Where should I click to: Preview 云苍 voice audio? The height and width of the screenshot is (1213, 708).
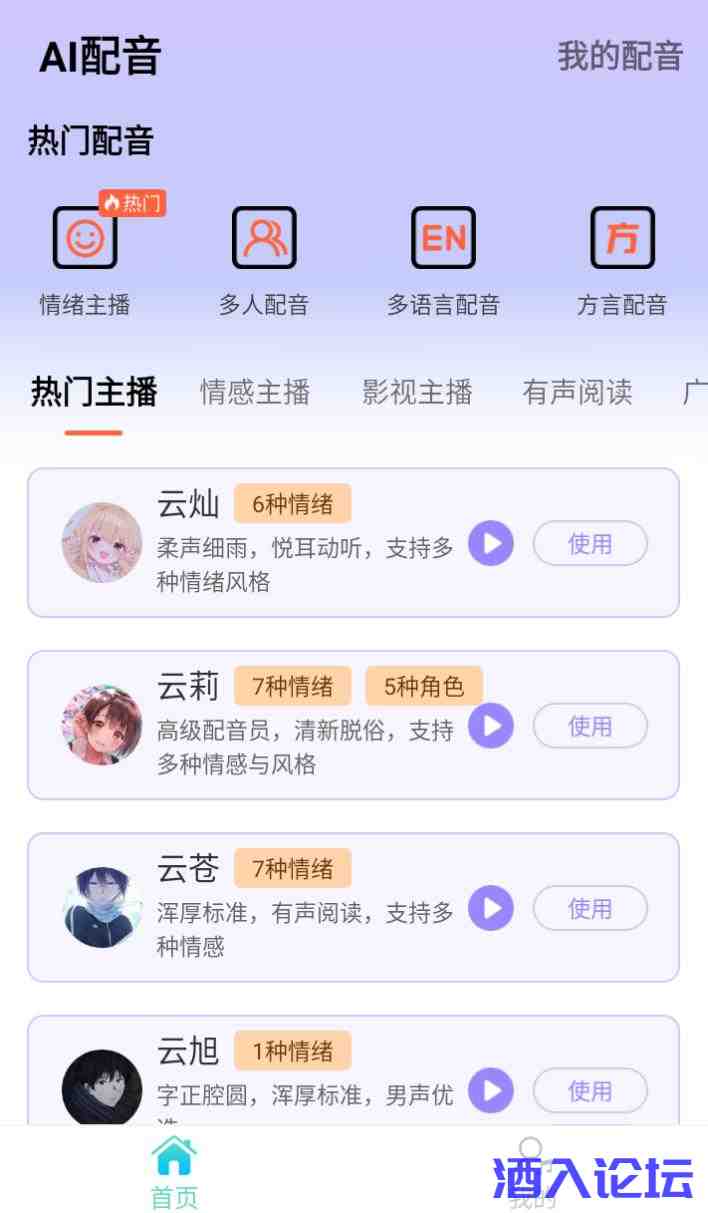click(x=491, y=908)
